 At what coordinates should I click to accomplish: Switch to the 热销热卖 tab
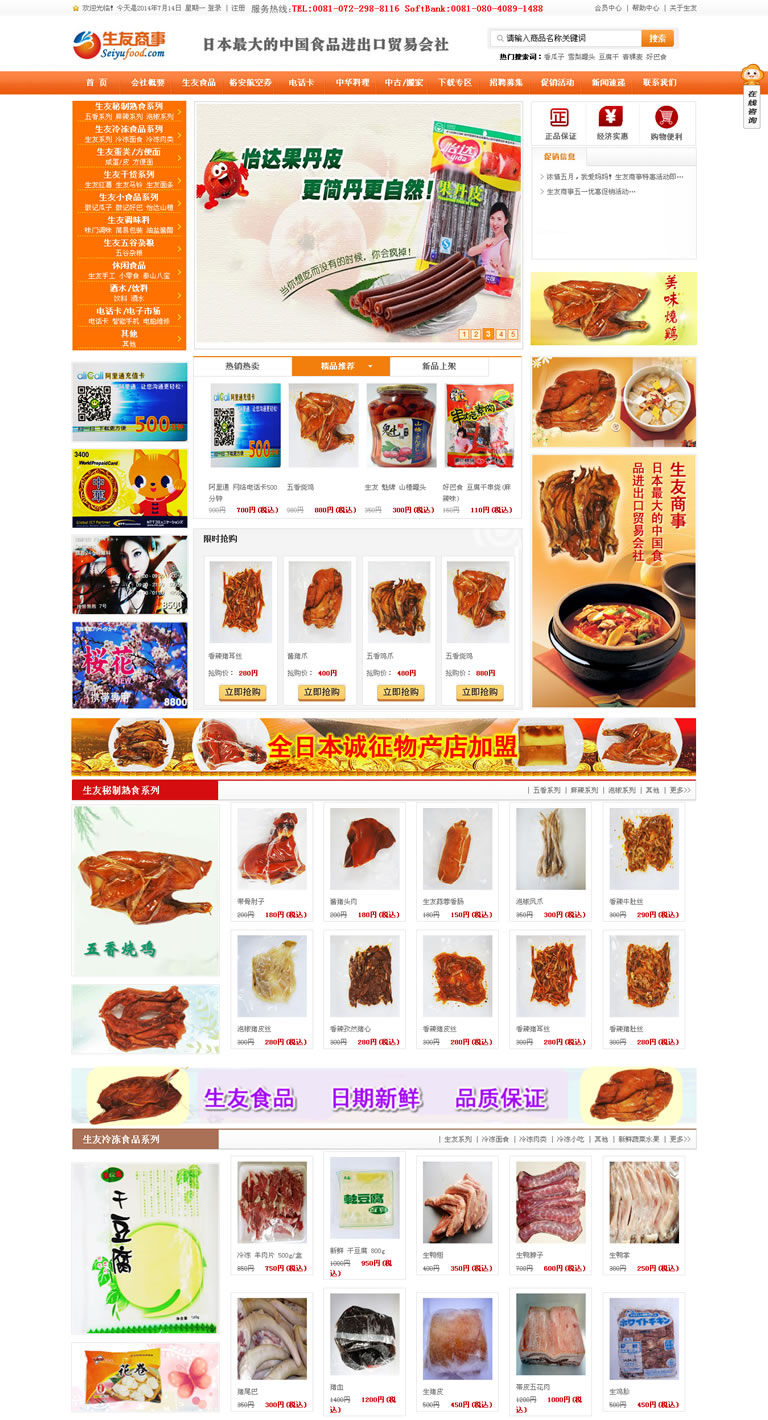(242, 367)
